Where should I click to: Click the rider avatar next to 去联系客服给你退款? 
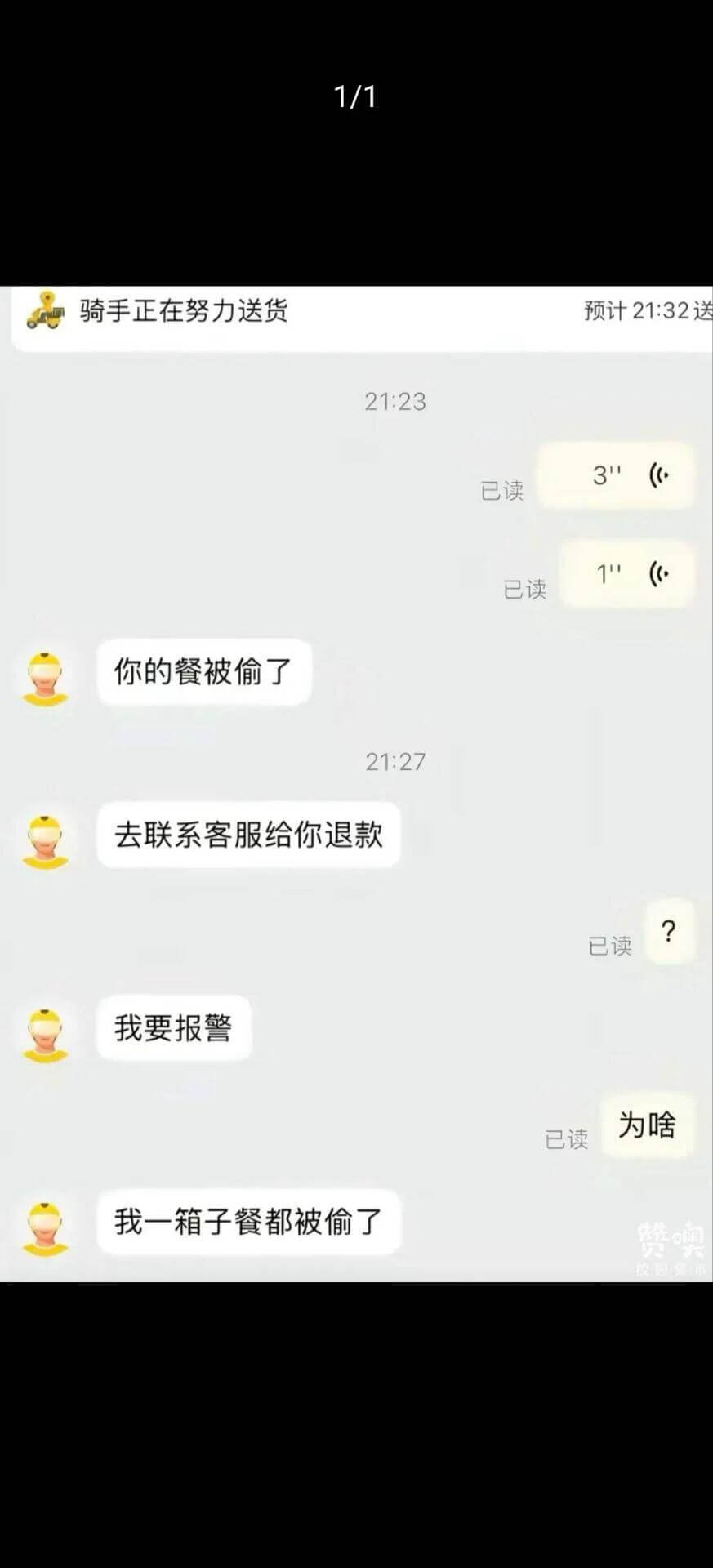pyautogui.click(x=46, y=835)
